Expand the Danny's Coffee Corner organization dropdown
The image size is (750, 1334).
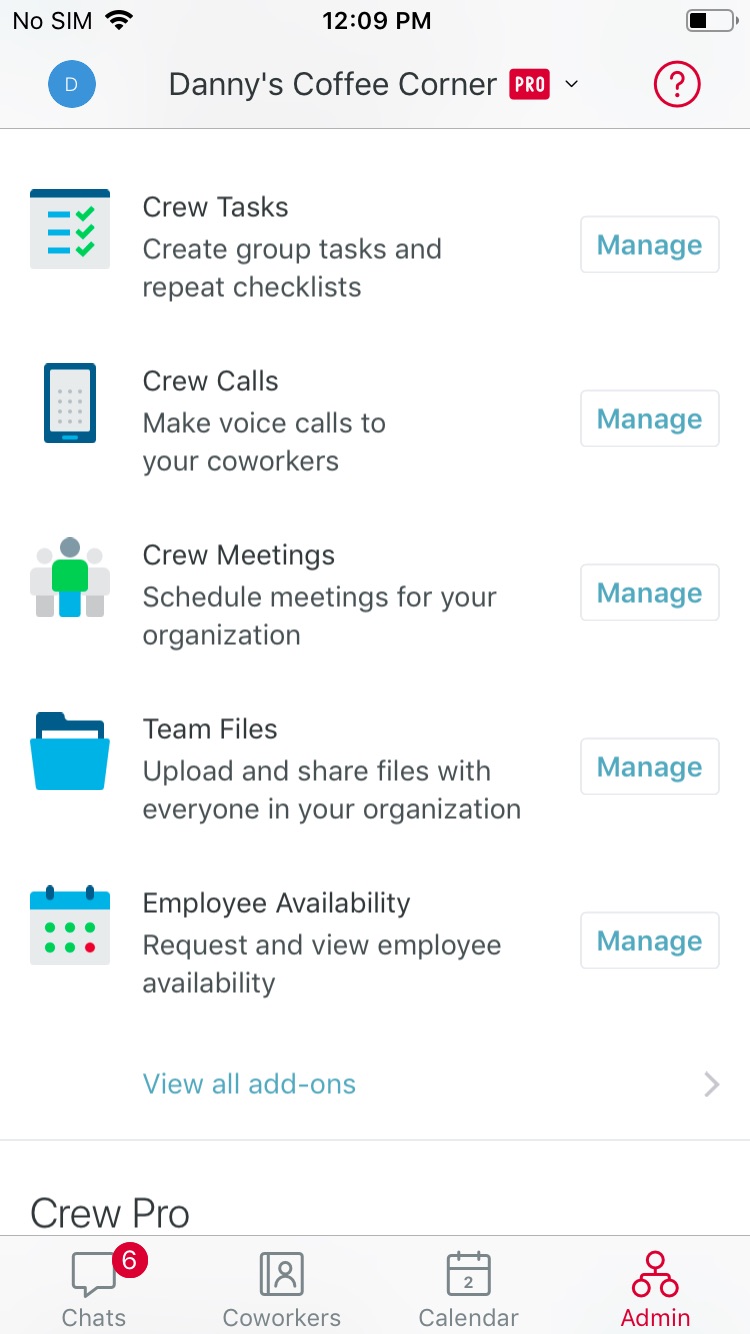[374, 85]
